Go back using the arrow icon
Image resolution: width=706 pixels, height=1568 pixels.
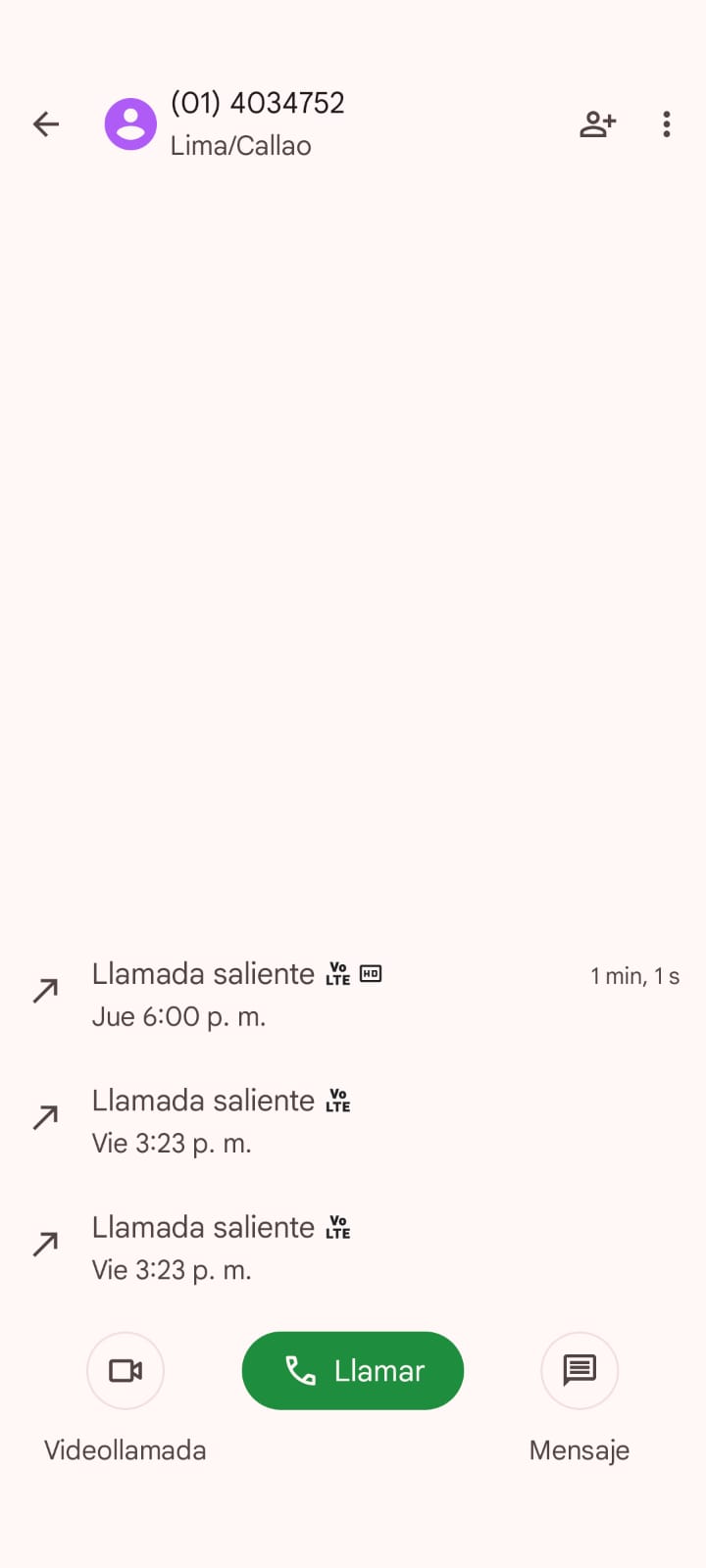click(46, 124)
